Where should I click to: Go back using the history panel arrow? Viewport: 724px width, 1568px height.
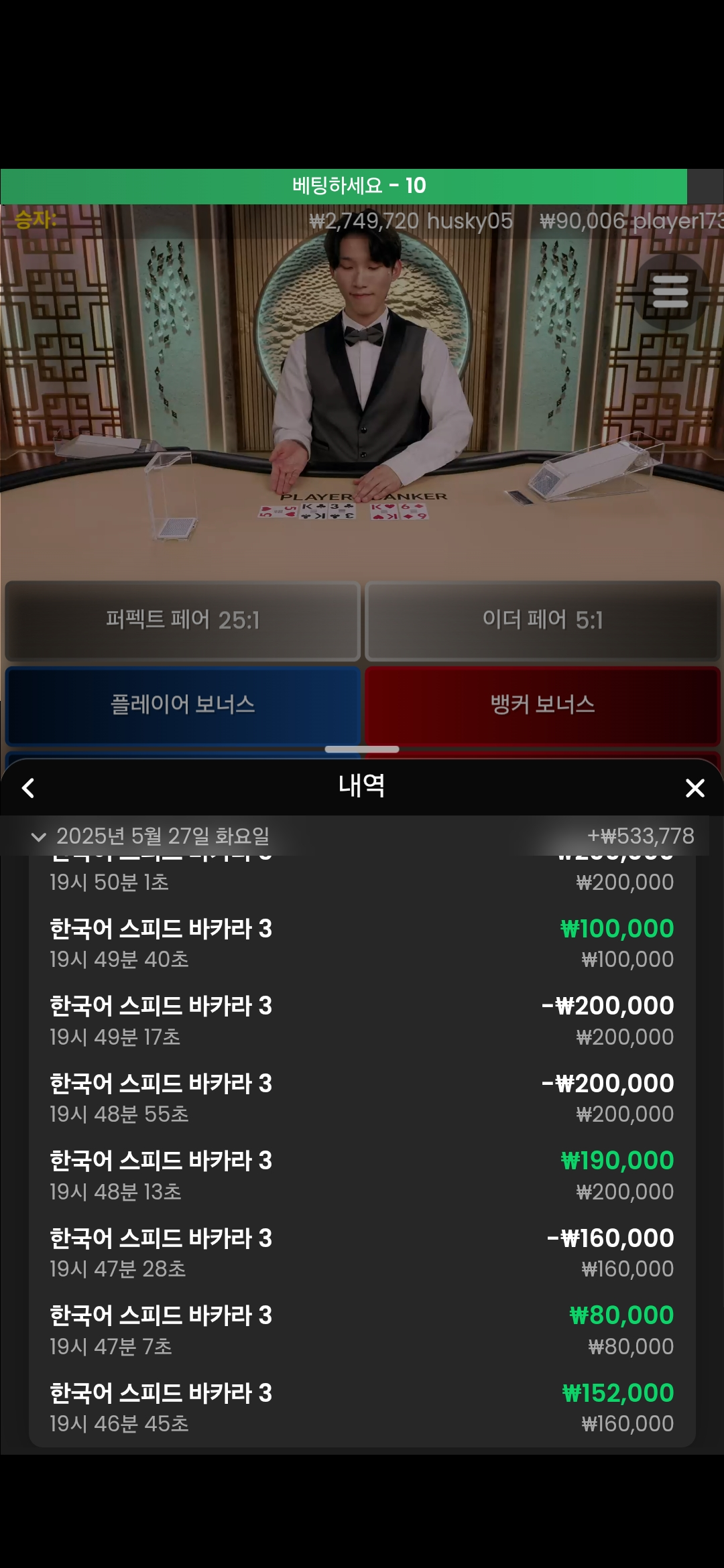(x=29, y=789)
